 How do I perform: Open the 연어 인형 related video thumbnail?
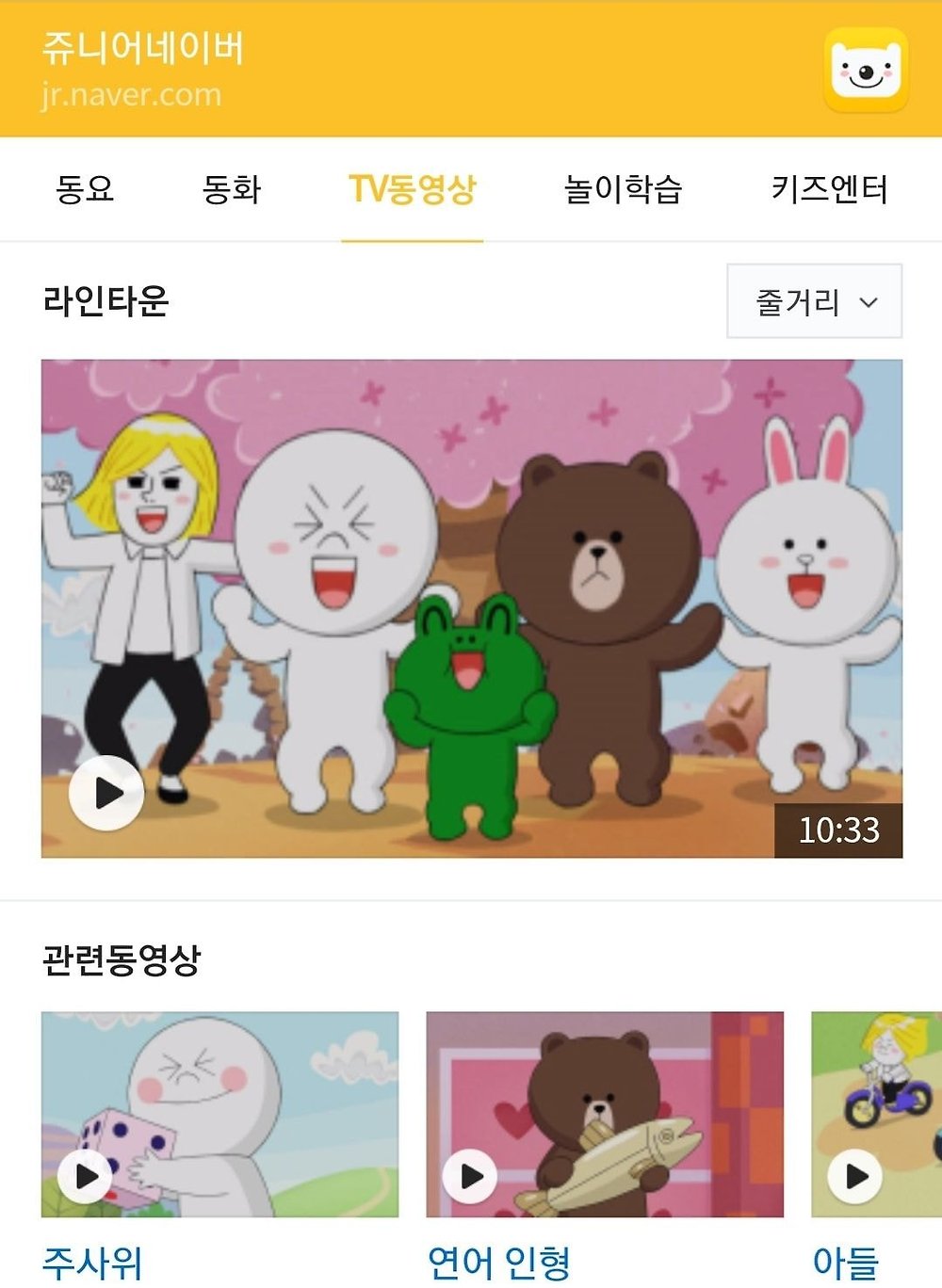[x=604, y=1114]
